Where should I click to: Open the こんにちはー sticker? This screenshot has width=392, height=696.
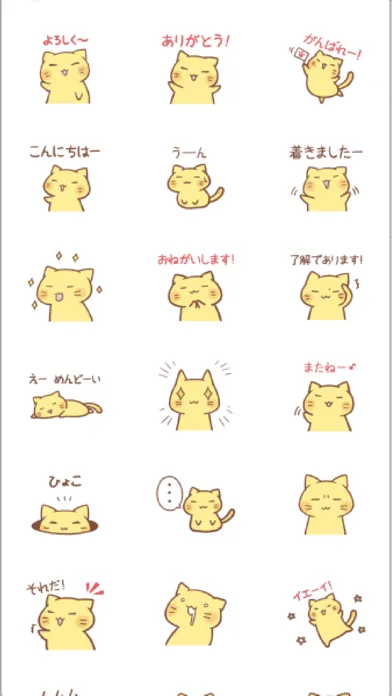point(65,178)
